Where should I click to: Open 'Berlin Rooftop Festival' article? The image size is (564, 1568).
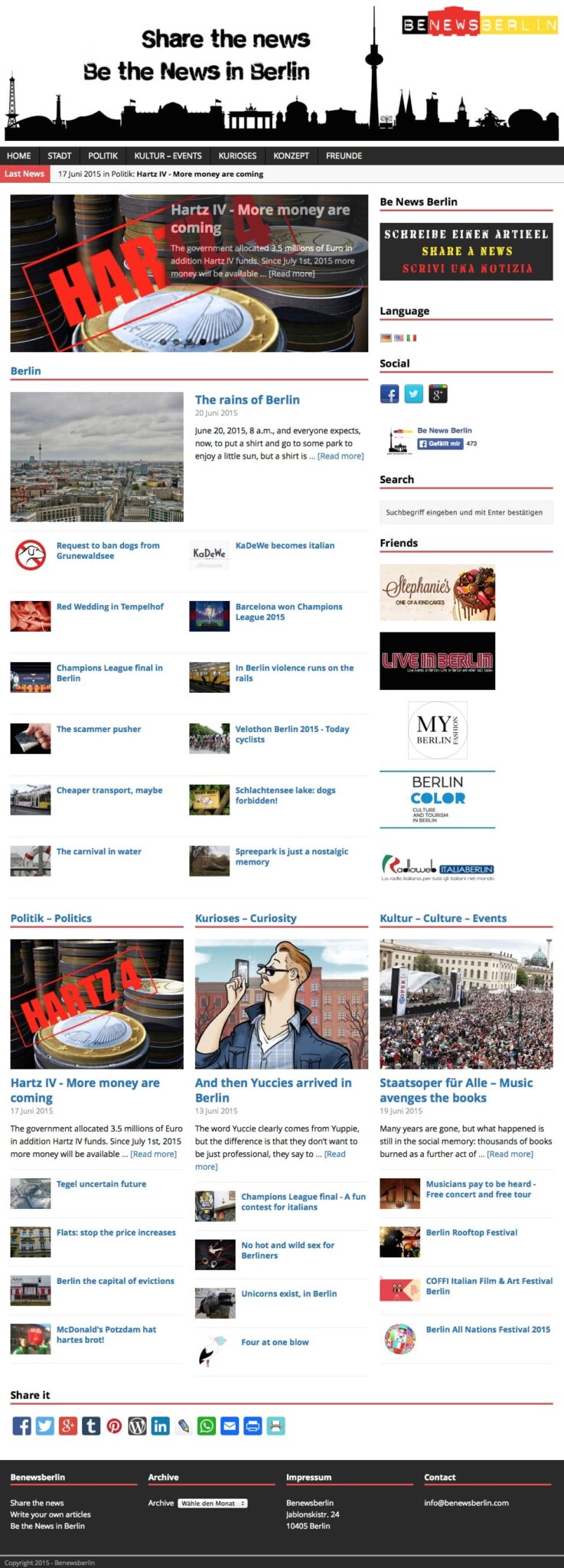point(471,1233)
